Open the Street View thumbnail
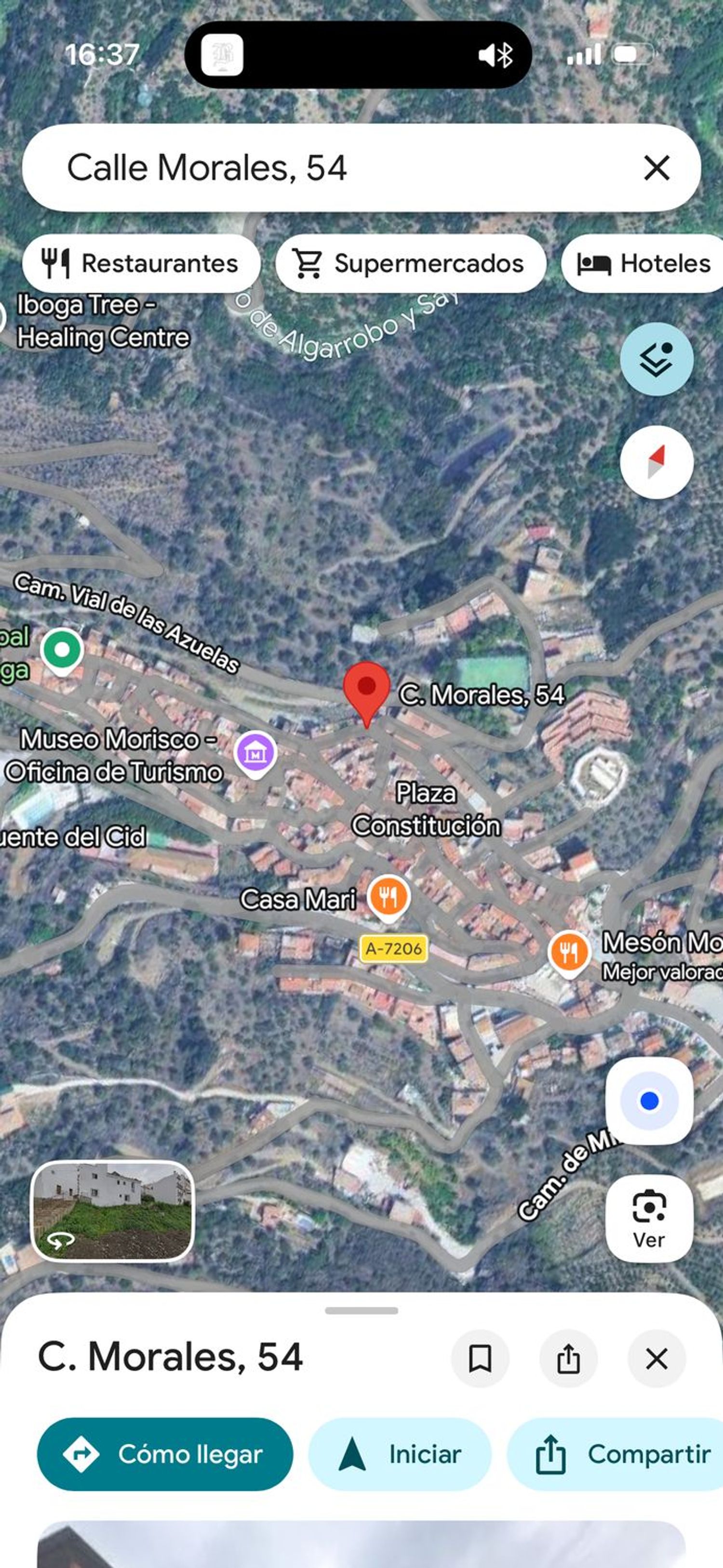 coord(112,1211)
